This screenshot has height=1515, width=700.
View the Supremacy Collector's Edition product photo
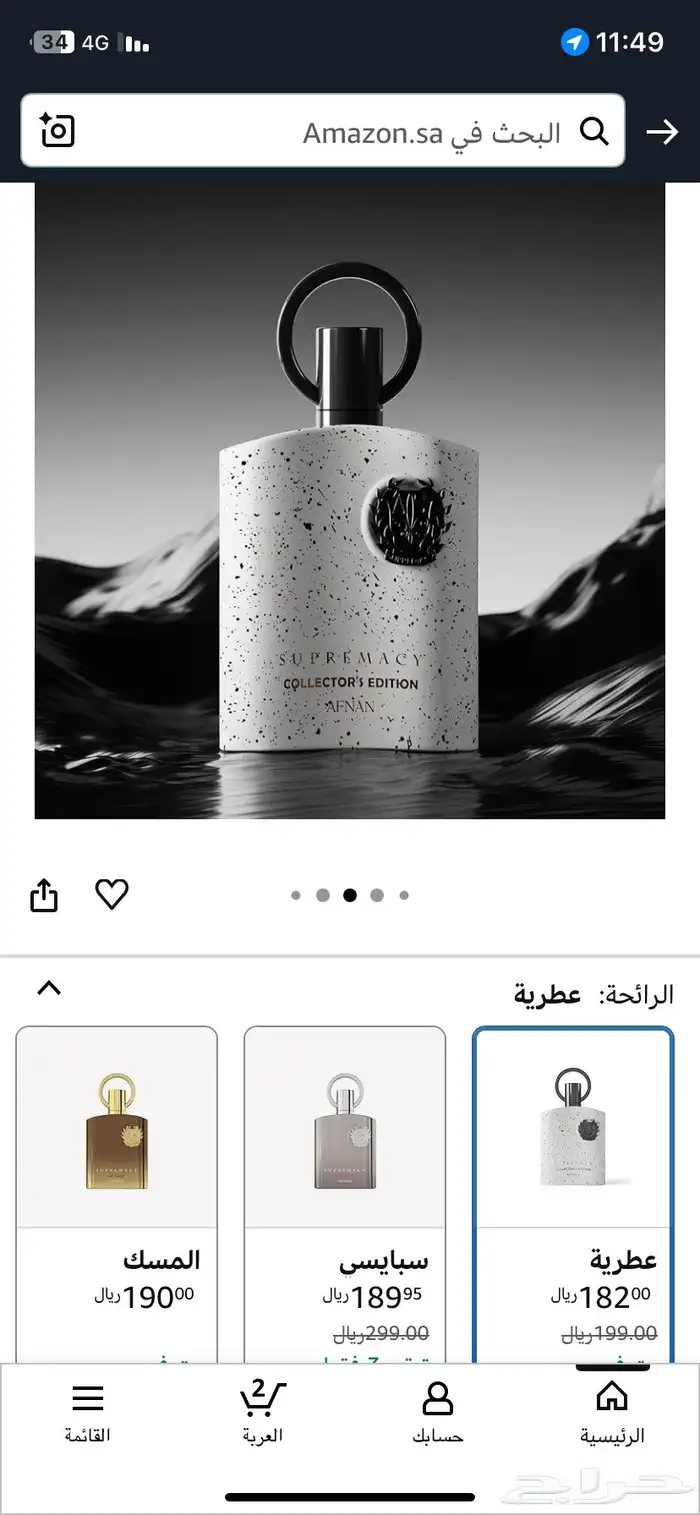[350, 500]
